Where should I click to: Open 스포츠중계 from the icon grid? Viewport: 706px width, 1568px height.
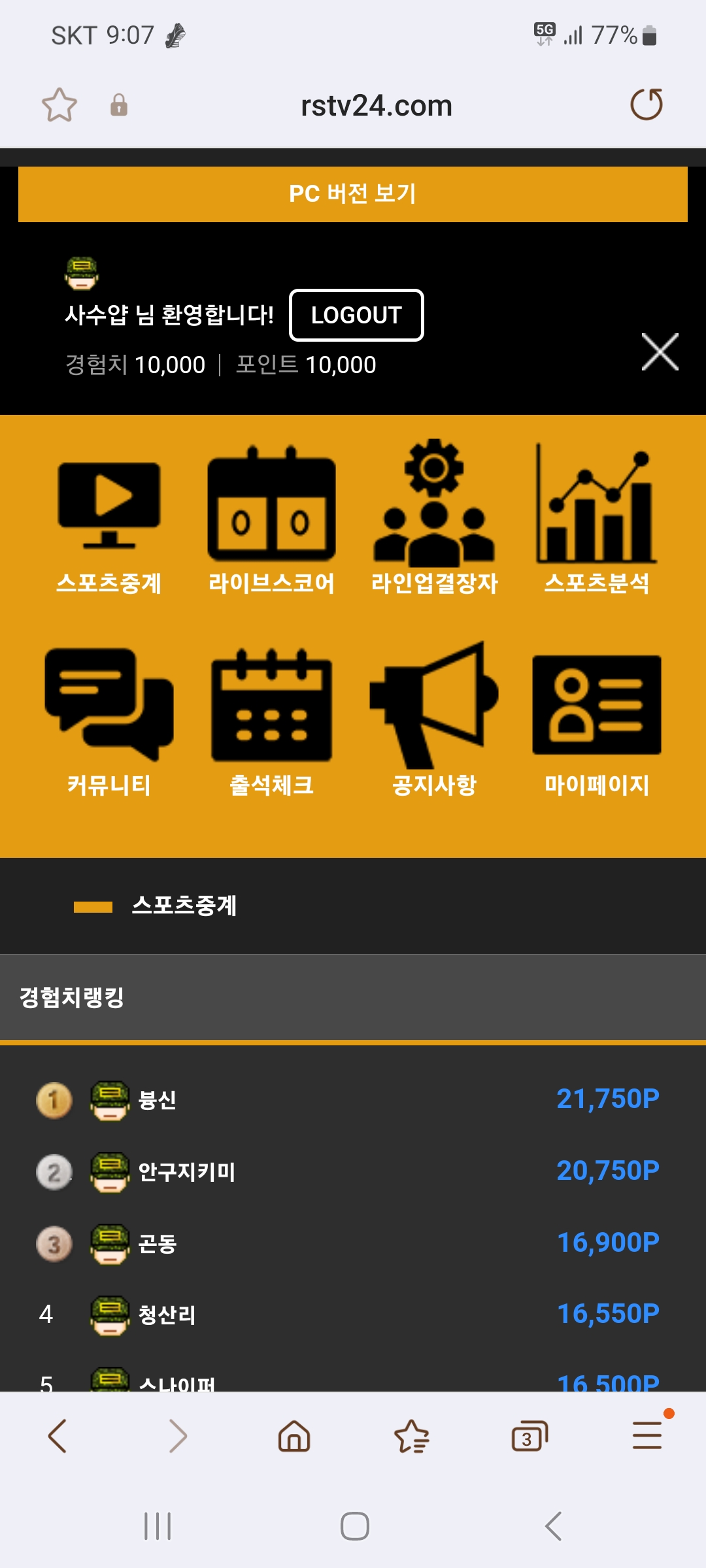[x=109, y=523]
